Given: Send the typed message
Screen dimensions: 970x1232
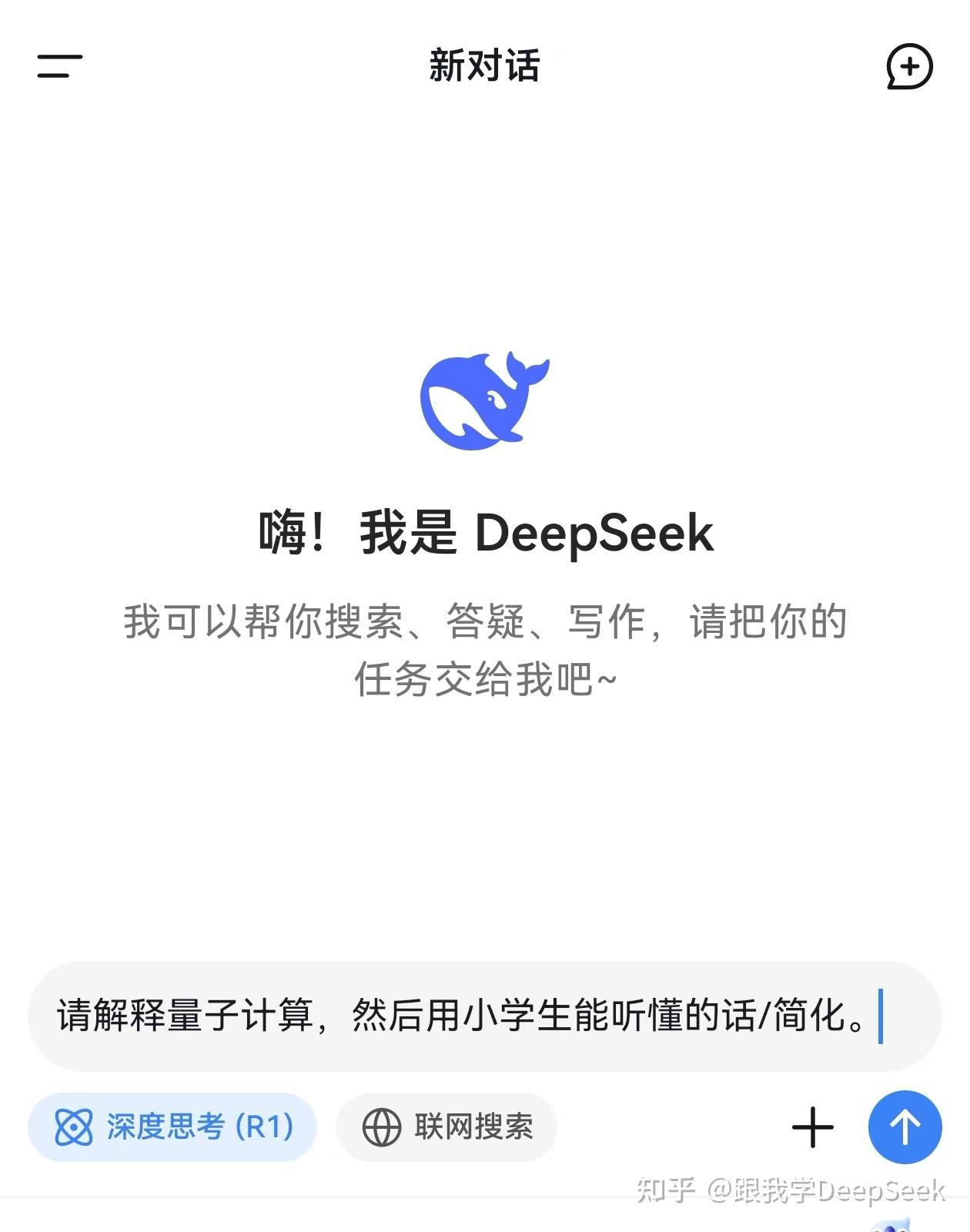Looking at the screenshot, I should (905, 1127).
